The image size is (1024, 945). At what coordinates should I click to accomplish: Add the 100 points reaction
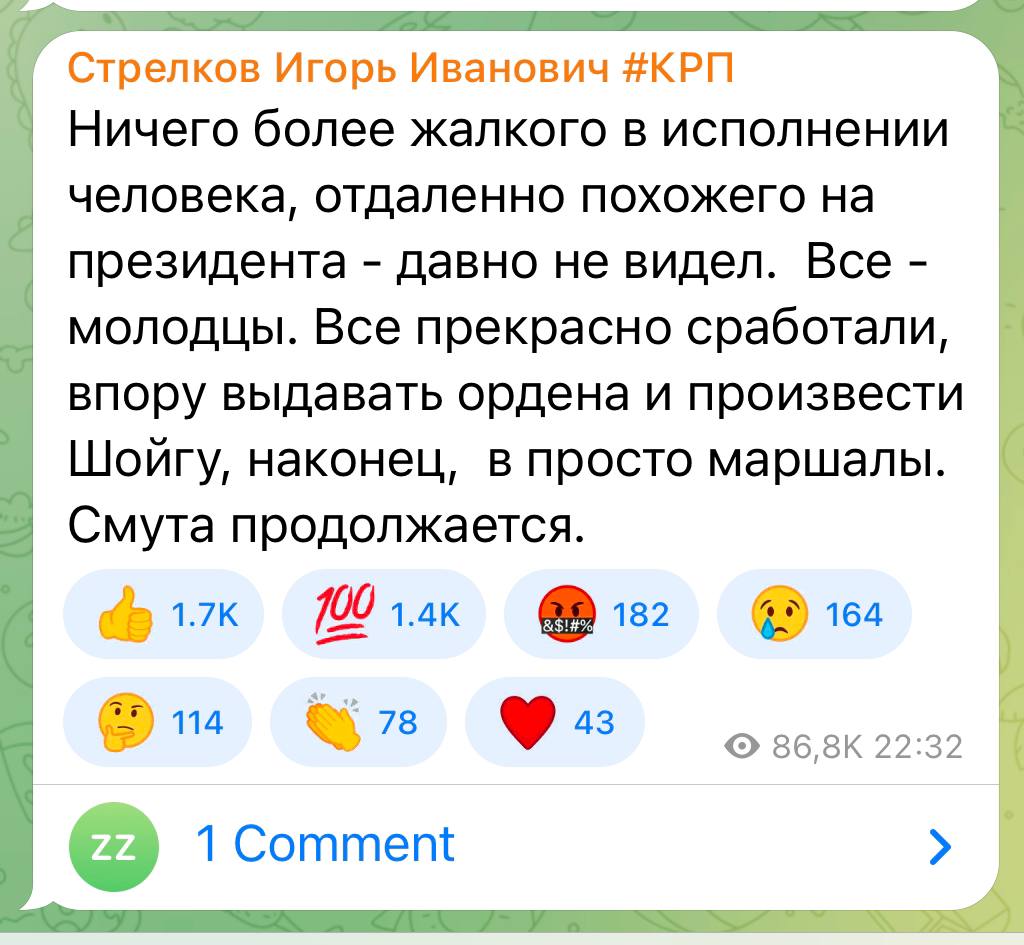pos(385,613)
